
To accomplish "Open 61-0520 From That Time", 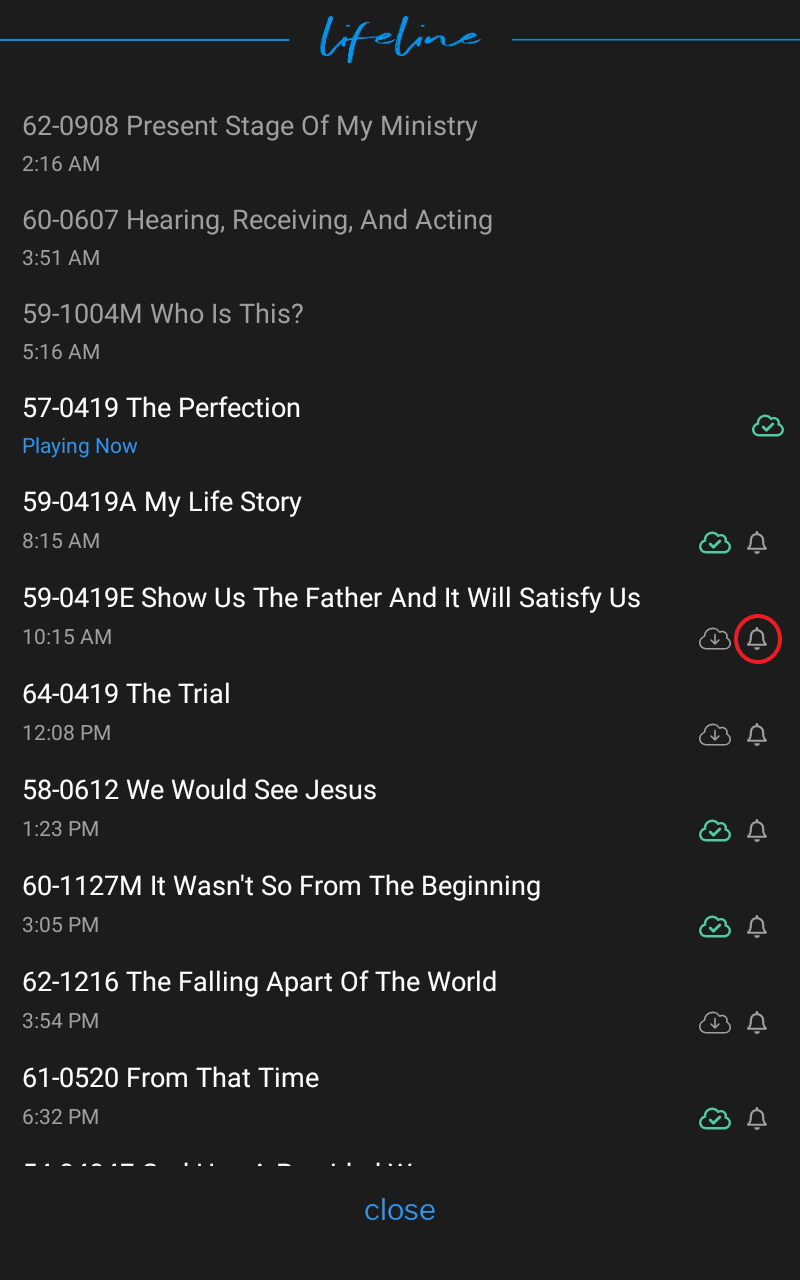I will (x=400, y=1096).
